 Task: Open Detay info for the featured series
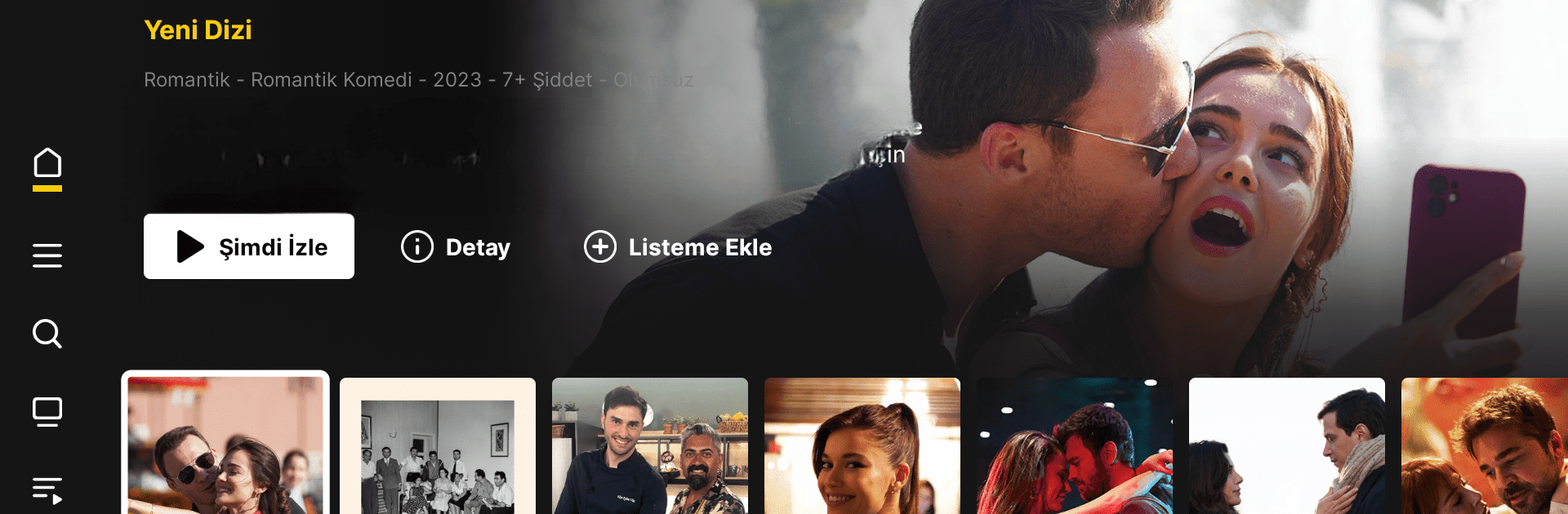pos(456,246)
